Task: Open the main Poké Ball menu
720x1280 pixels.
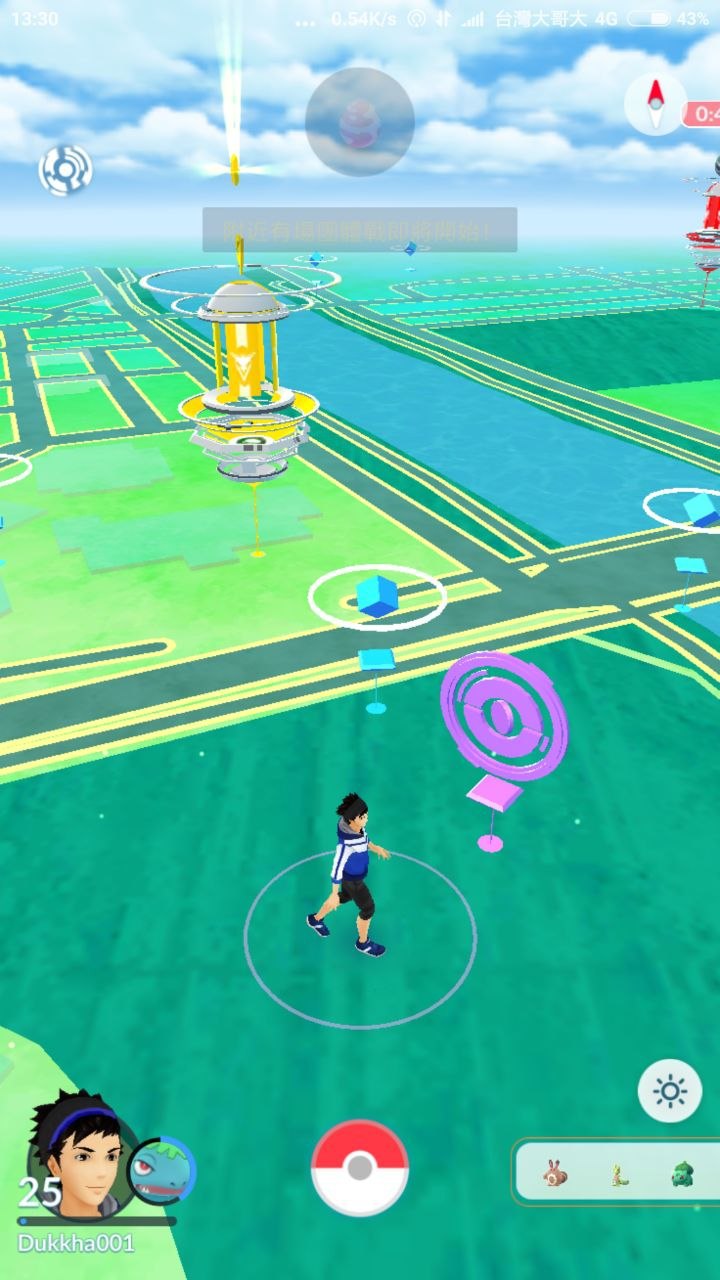Action: click(x=360, y=1167)
